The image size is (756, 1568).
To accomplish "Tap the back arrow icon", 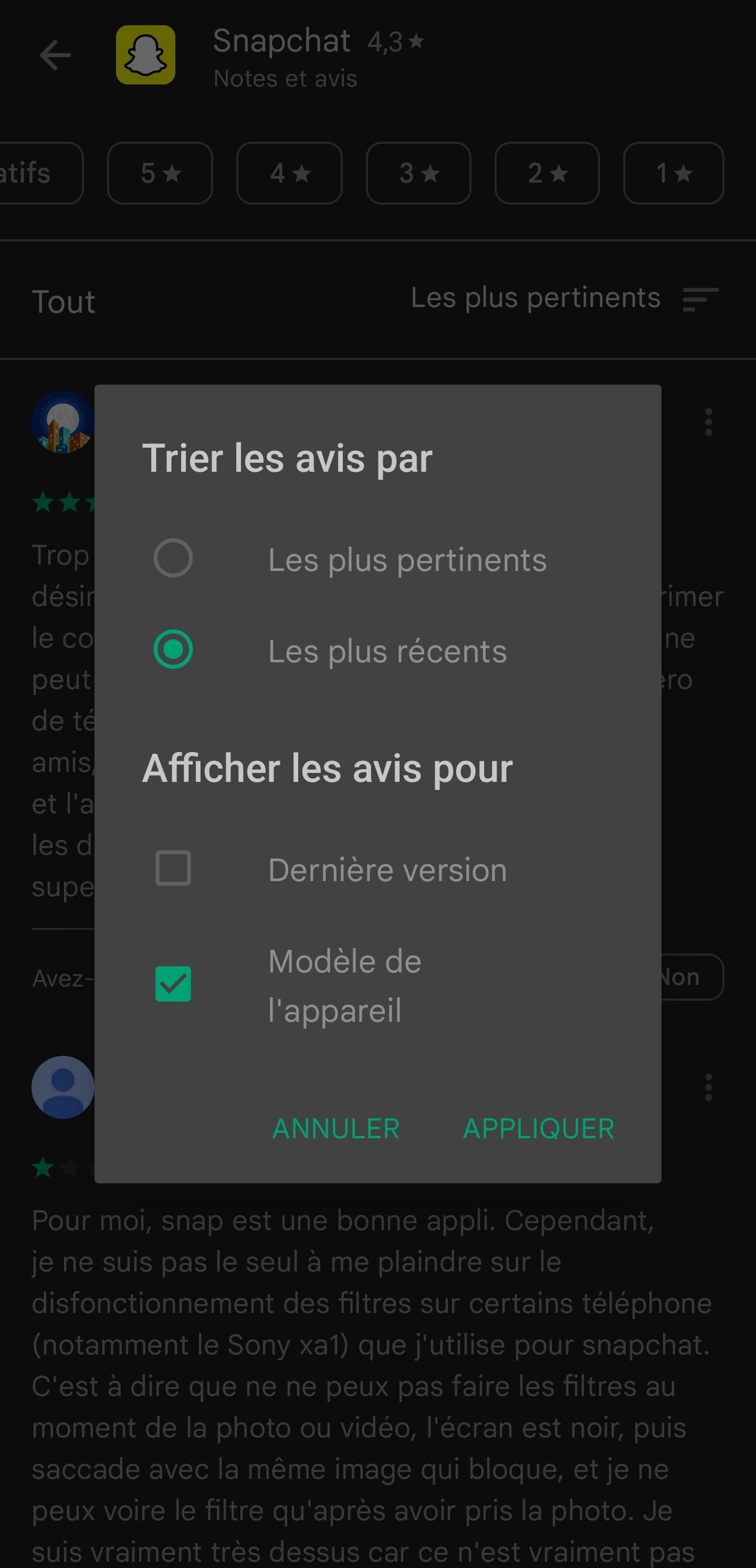I will [55, 55].
